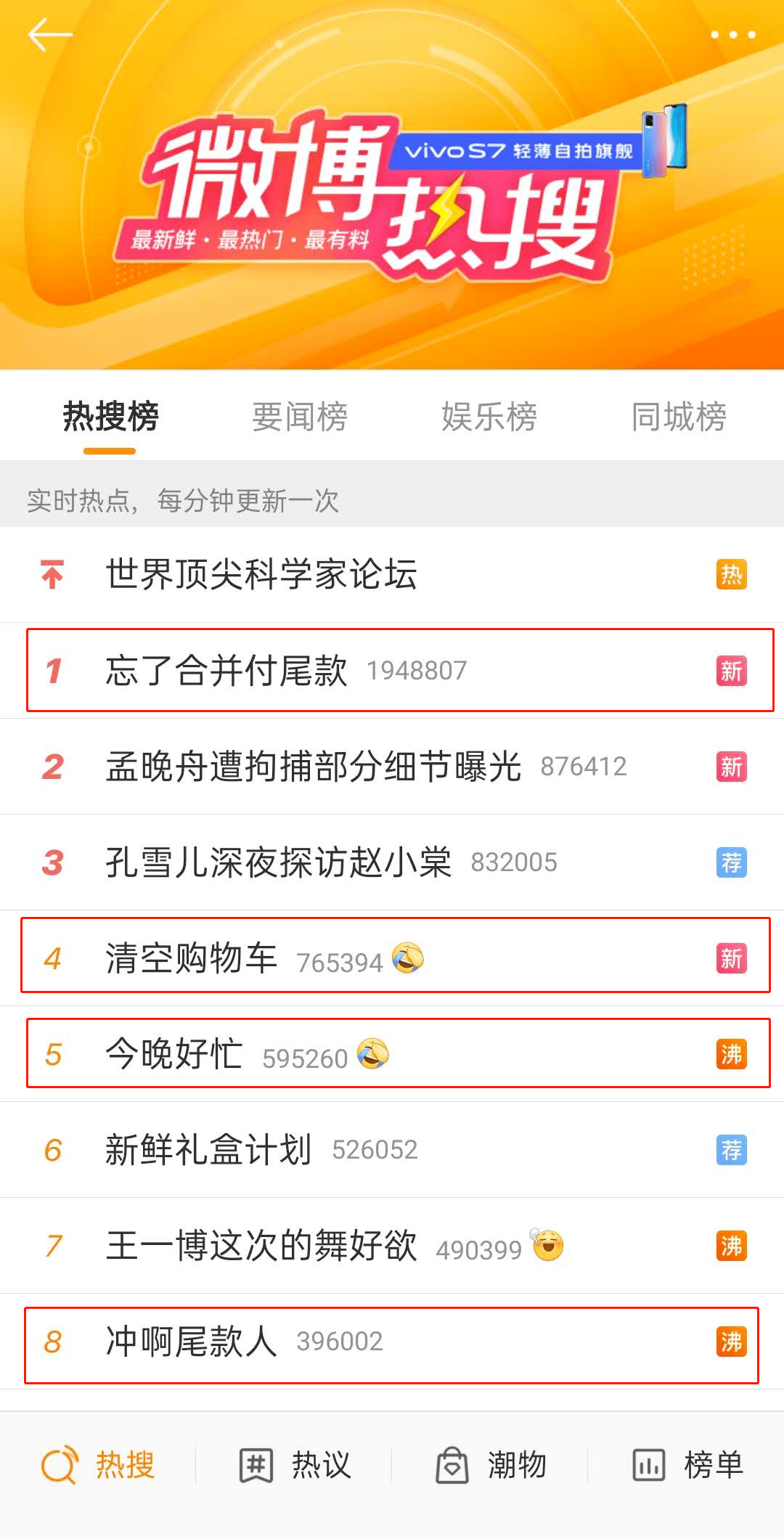The height and width of the screenshot is (1539, 784).
Task: Open pinned topic 世界顶尖科学家论坛
Action: pyautogui.click(x=261, y=574)
